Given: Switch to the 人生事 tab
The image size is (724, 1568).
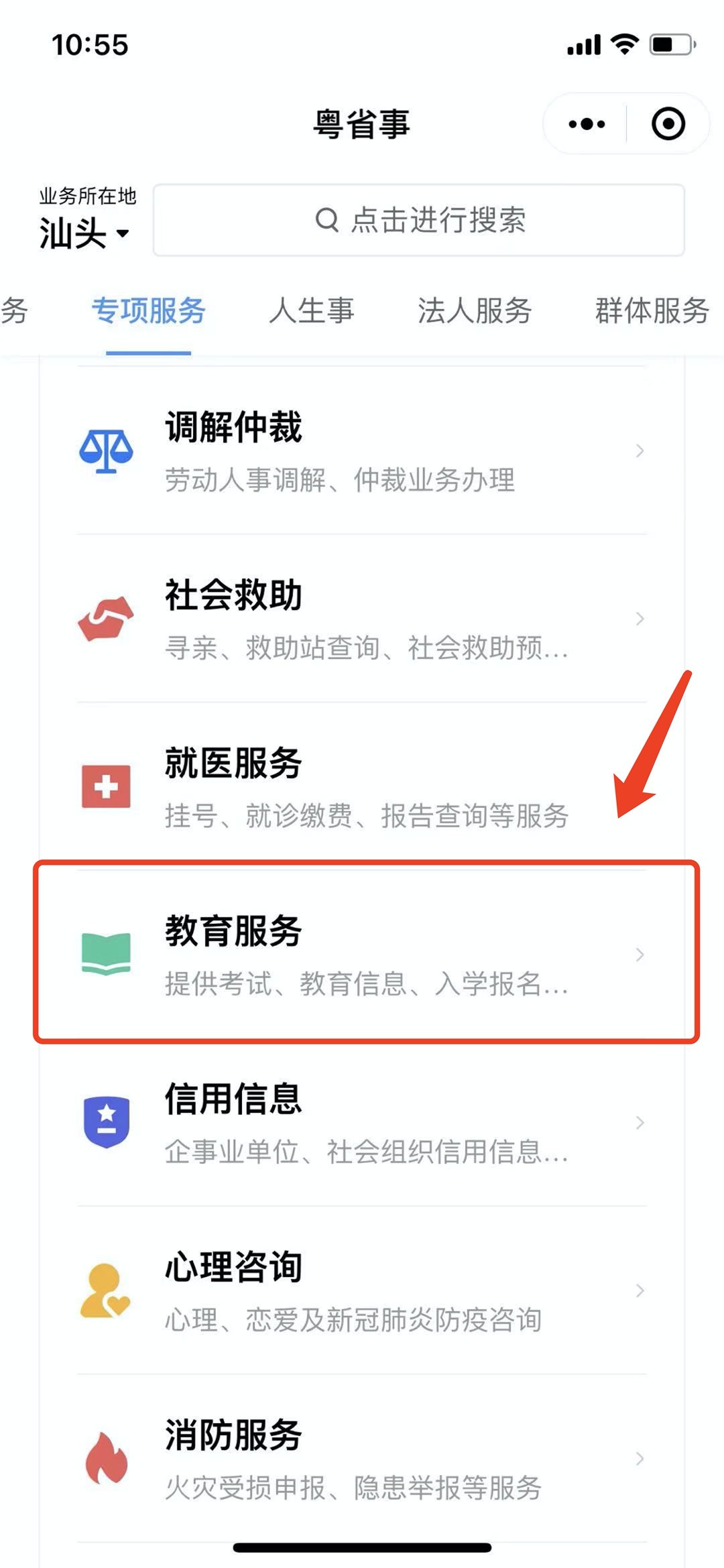Looking at the screenshot, I should (x=312, y=311).
